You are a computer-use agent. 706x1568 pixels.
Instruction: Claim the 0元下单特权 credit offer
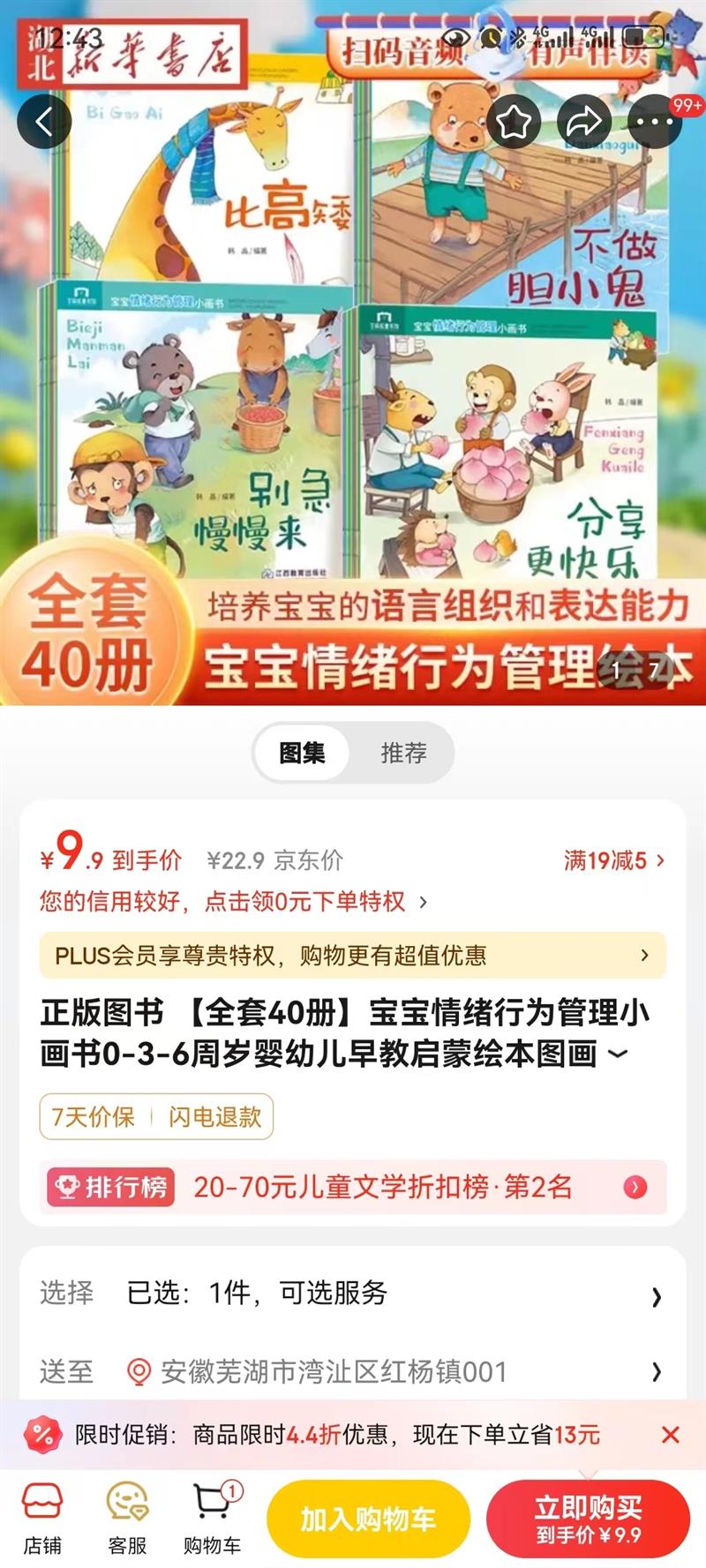[234, 901]
